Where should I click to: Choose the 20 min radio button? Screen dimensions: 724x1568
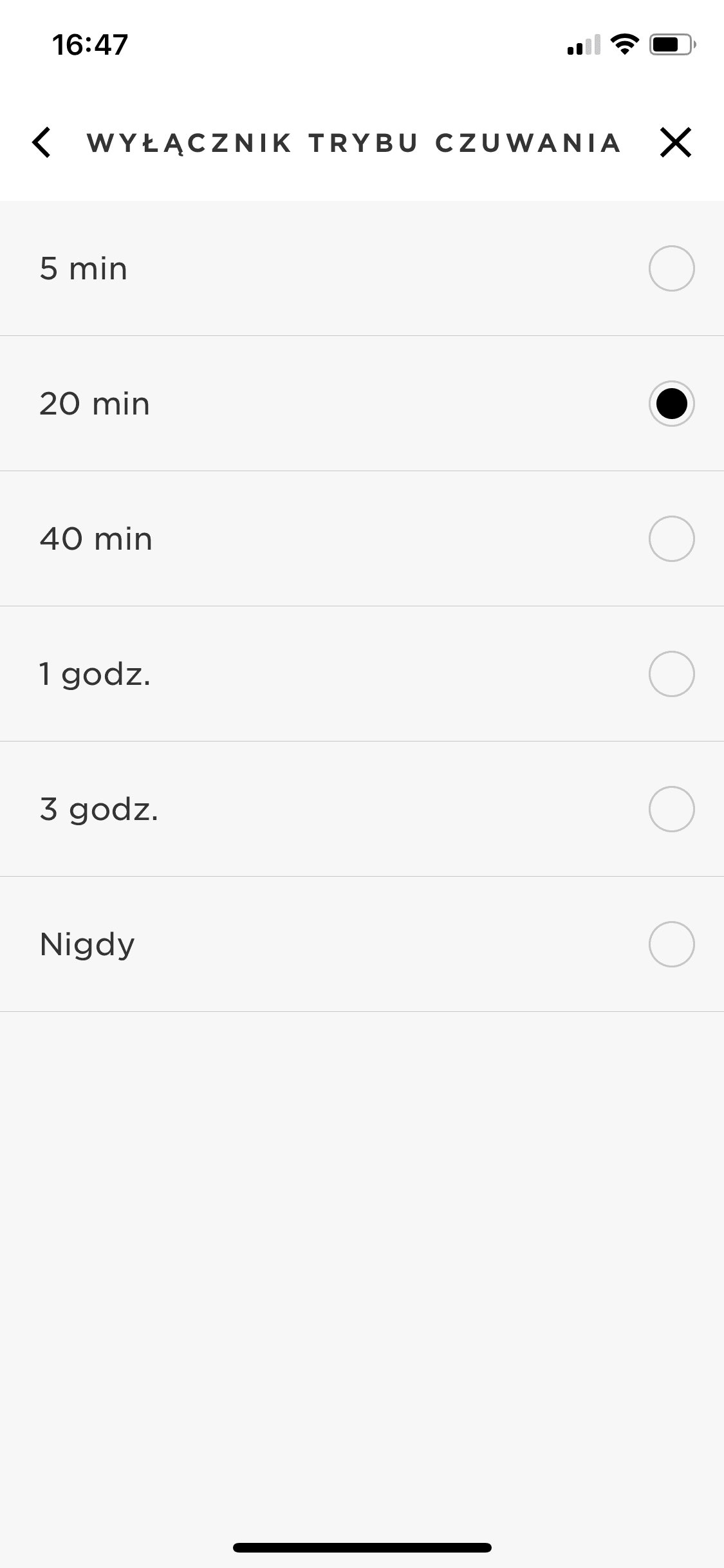point(671,404)
